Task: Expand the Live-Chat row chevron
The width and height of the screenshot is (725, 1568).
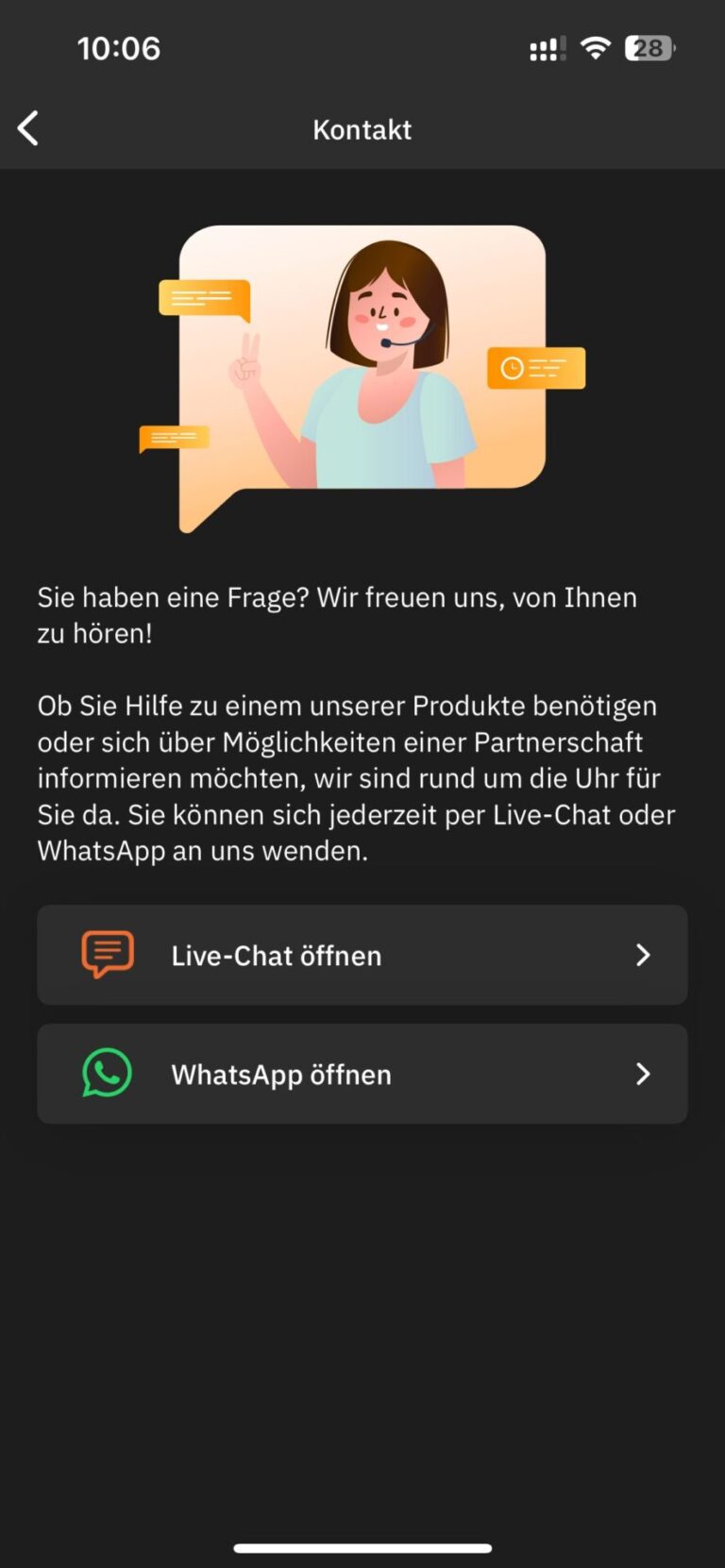Action: (643, 955)
